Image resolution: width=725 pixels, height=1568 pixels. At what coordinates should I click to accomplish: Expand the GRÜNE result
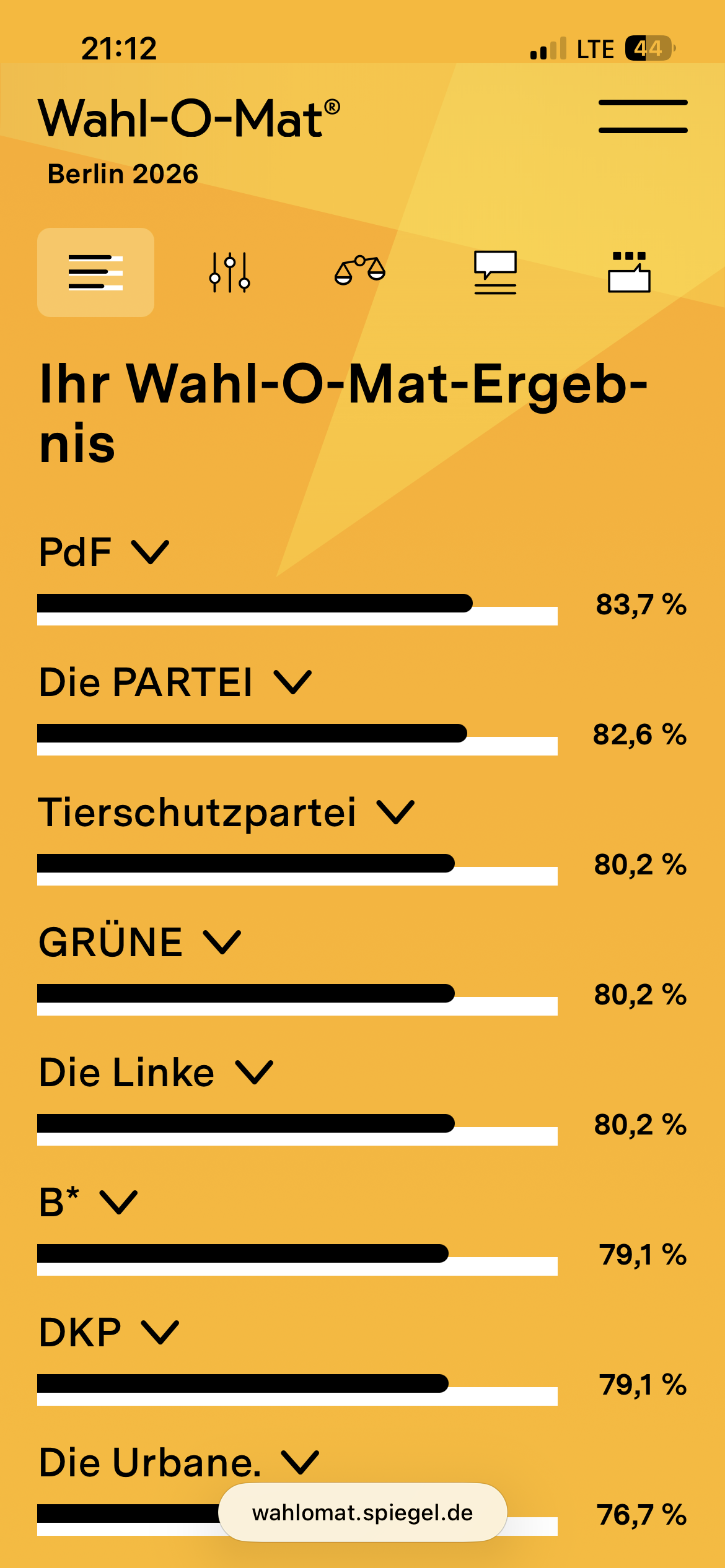tap(140, 942)
